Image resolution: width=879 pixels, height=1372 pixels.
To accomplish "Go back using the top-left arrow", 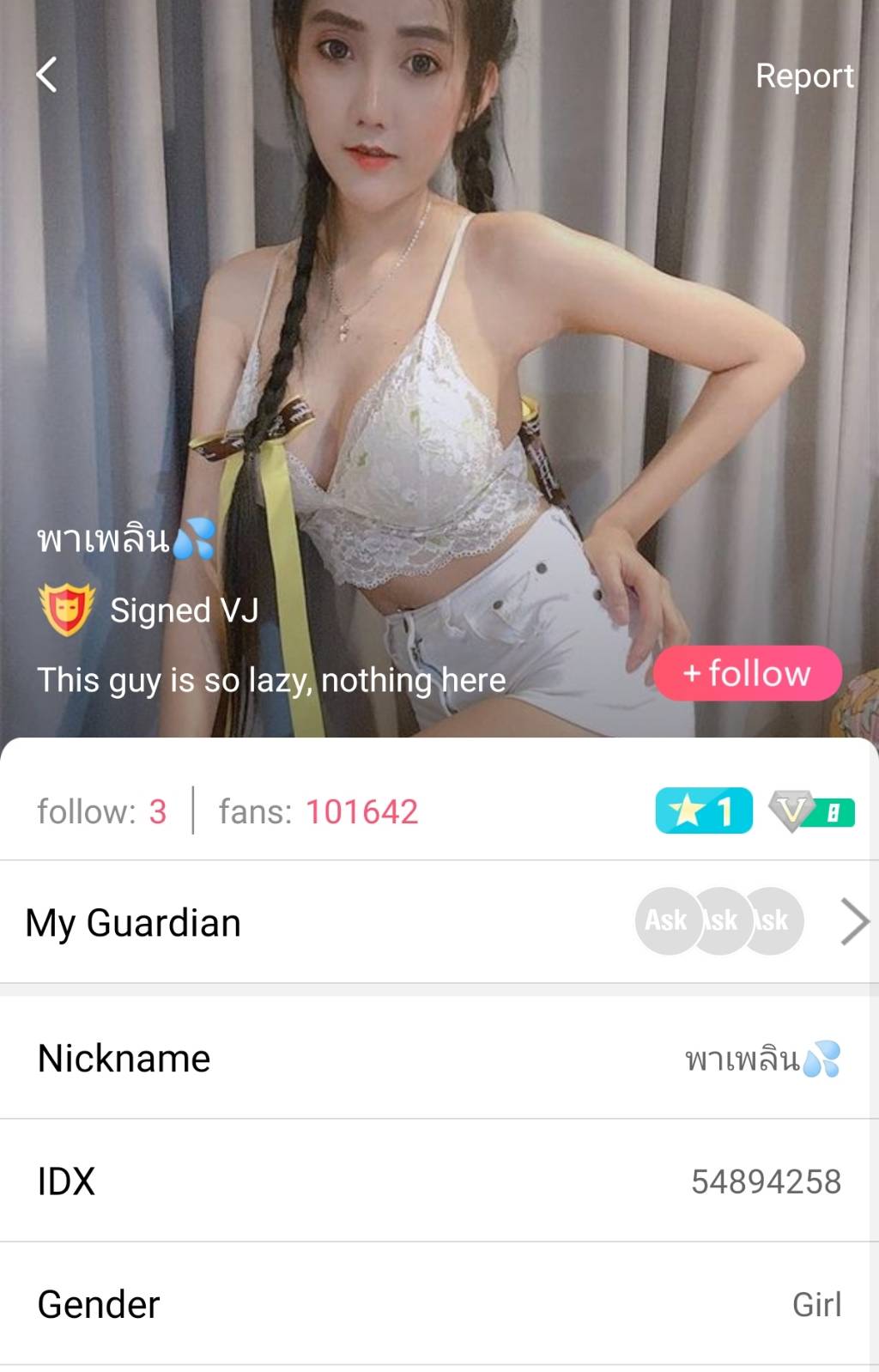I will 47,75.
